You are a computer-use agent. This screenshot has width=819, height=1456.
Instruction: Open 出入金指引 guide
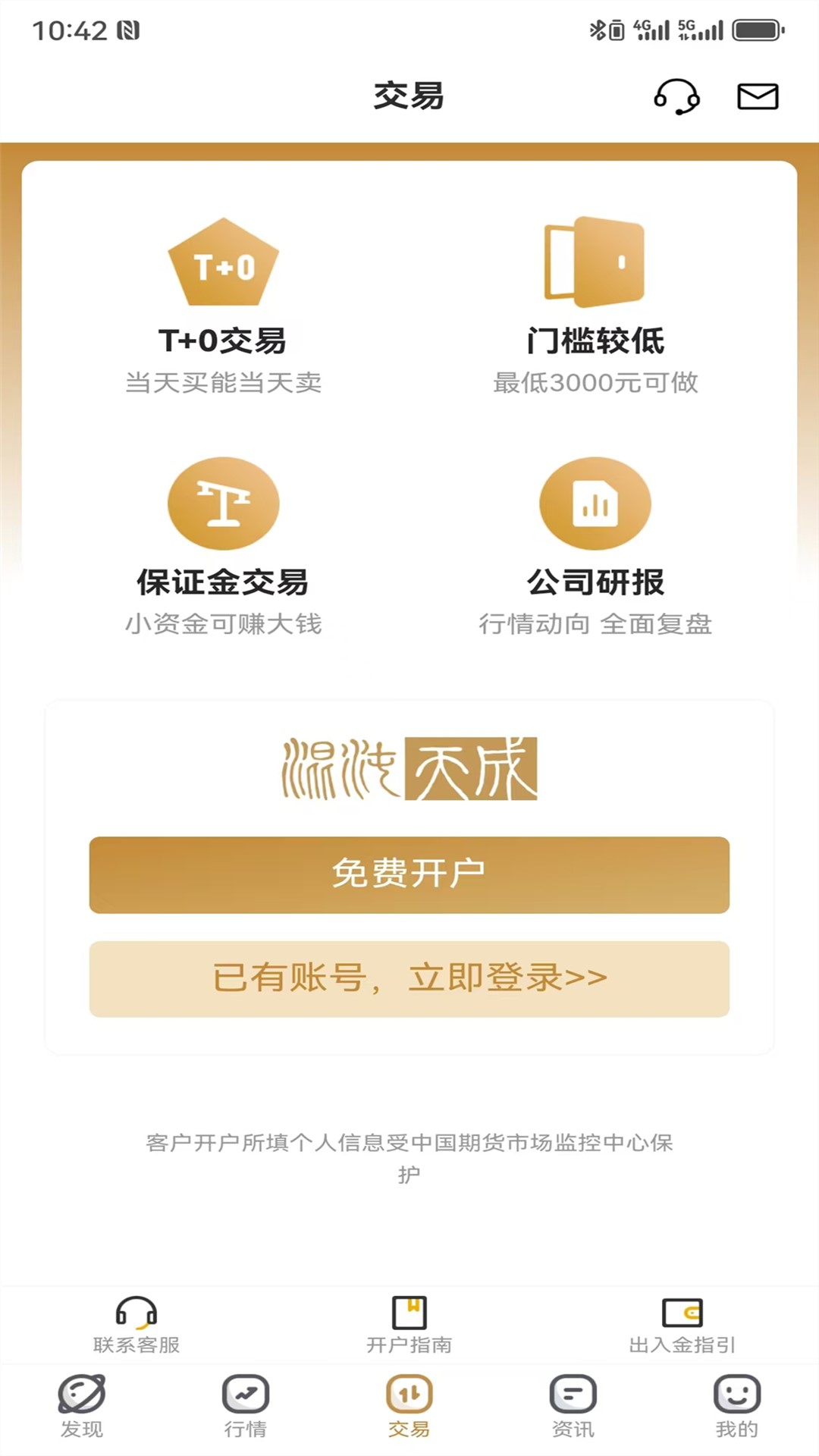tap(682, 1324)
